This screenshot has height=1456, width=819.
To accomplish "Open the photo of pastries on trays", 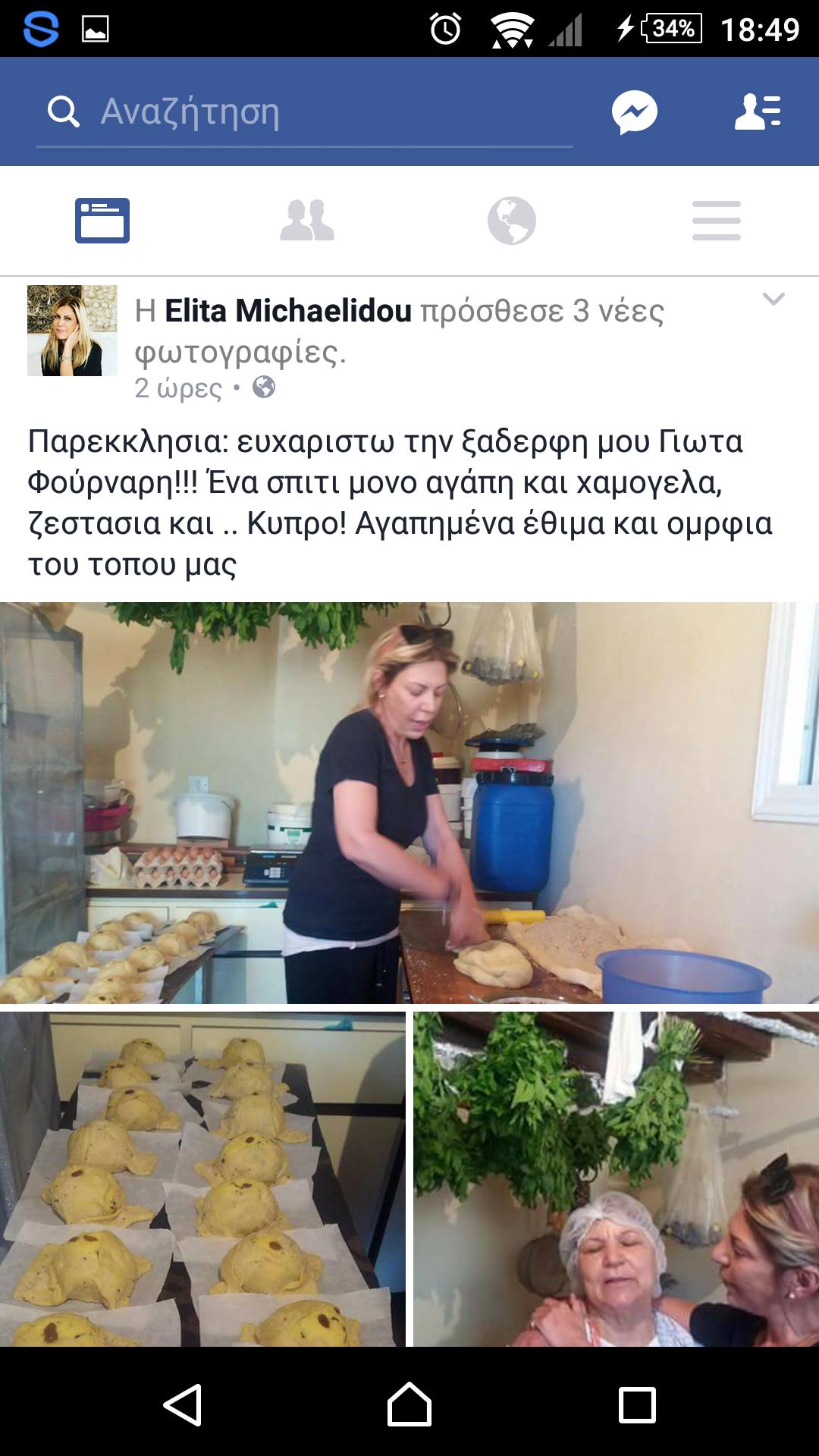I will (x=202, y=1179).
